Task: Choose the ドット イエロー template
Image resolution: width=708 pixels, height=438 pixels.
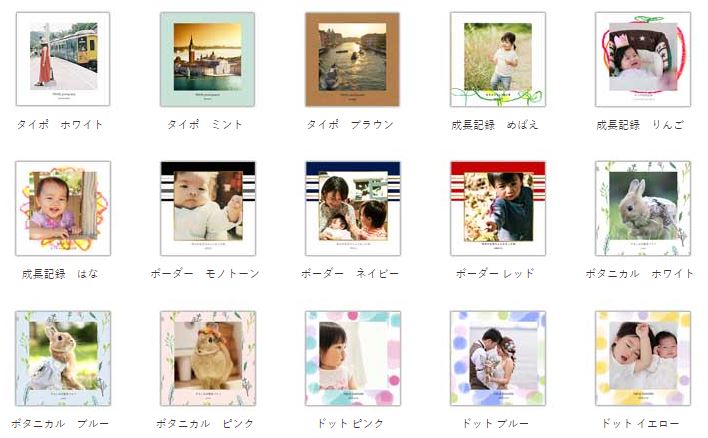Action: (642, 357)
